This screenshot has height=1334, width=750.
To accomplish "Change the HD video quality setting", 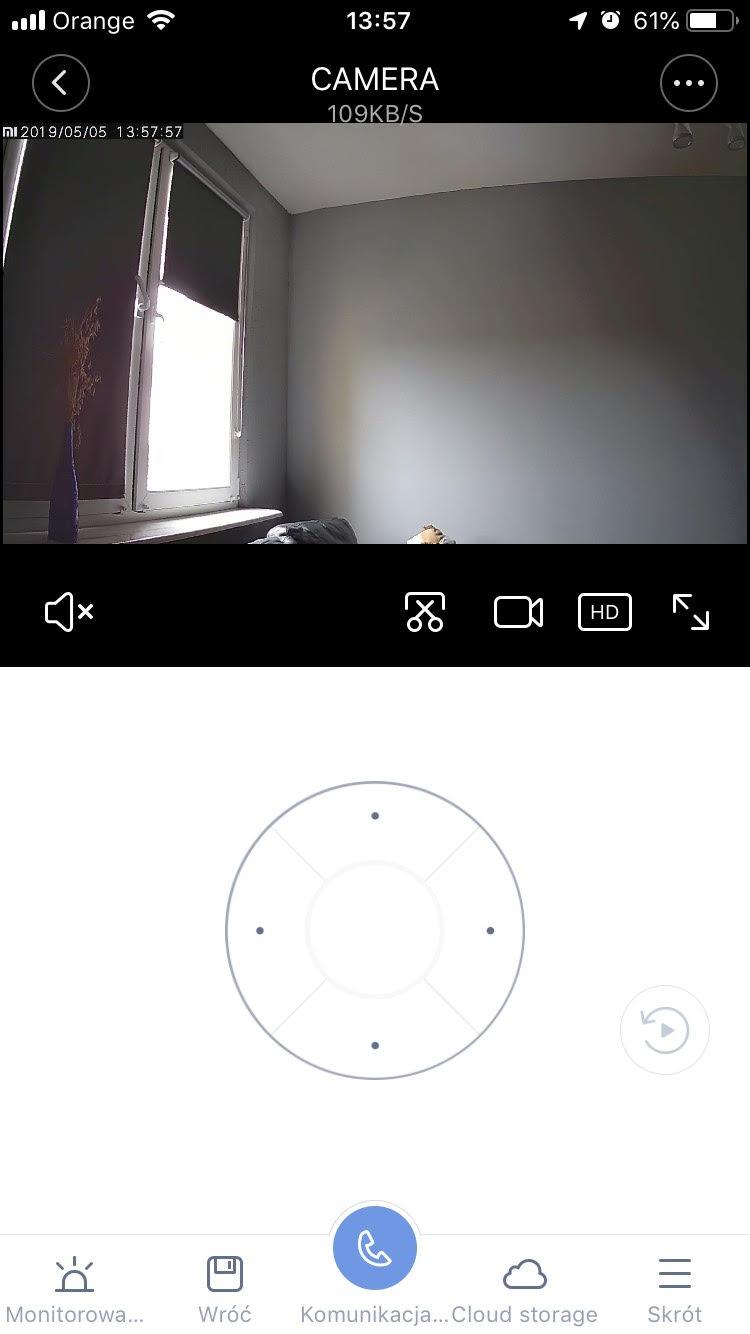I will tap(605, 612).
